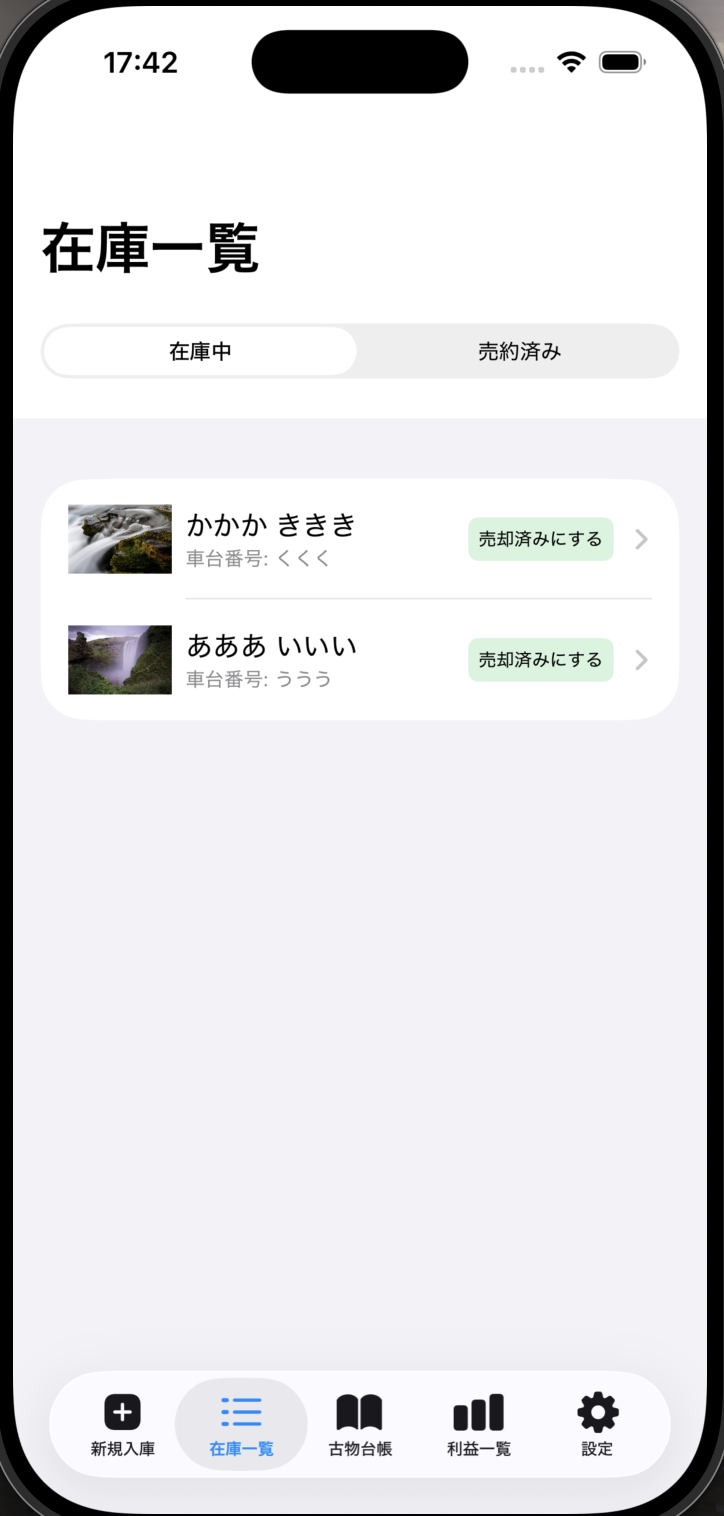
Task: Tap the battery indicator
Action: click(x=621, y=62)
